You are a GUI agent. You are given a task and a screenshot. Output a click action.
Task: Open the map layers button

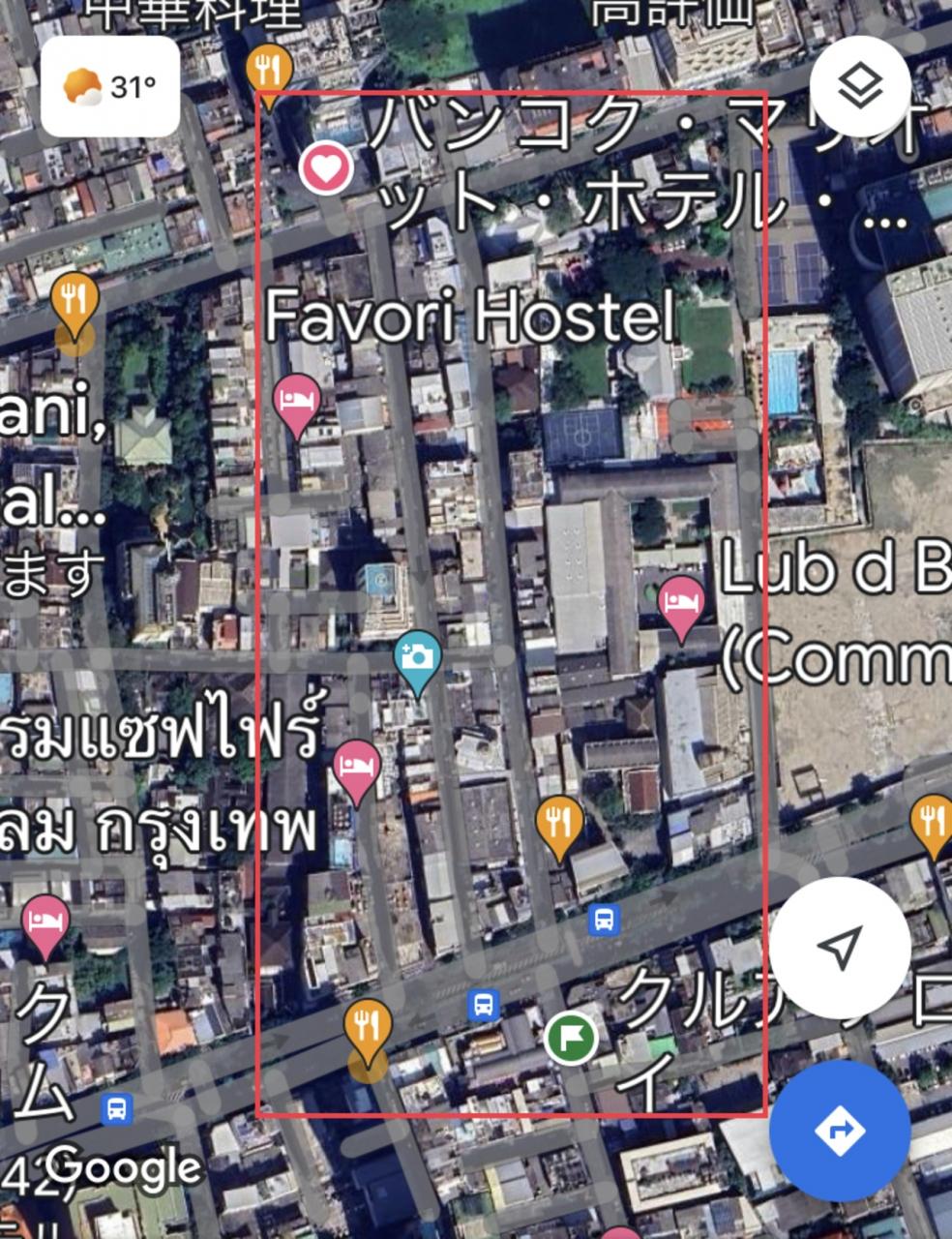coord(859,86)
